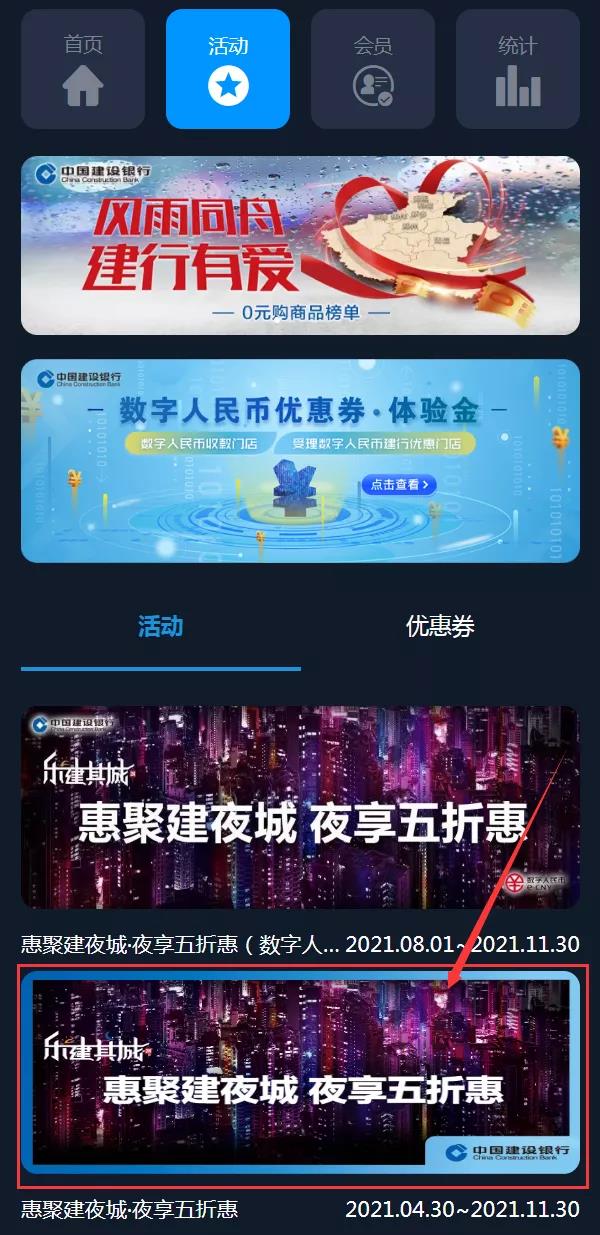Open the 统计 statistics tab
Viewport: 600px width, 1235px height.
(518, 69)
